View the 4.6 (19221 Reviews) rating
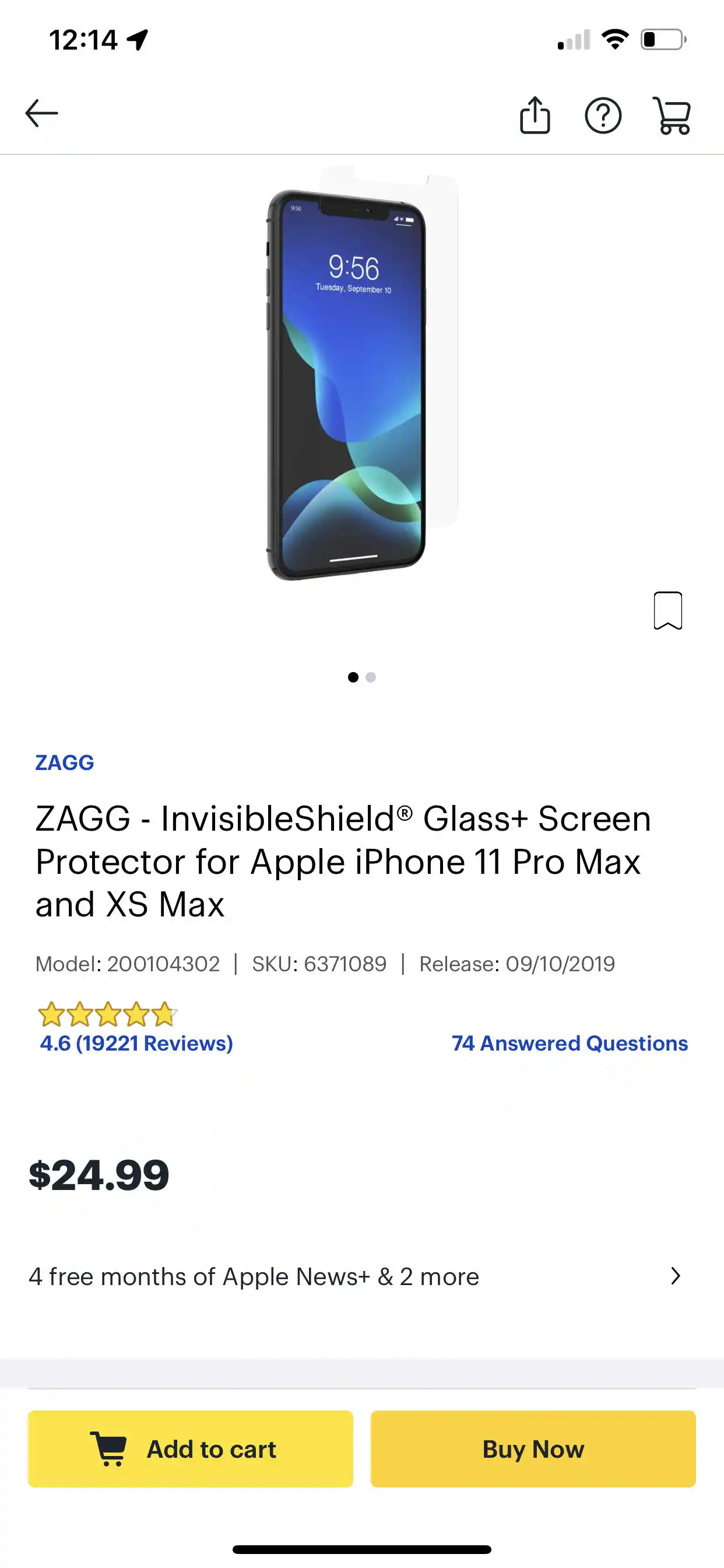 click(136, 1044)
